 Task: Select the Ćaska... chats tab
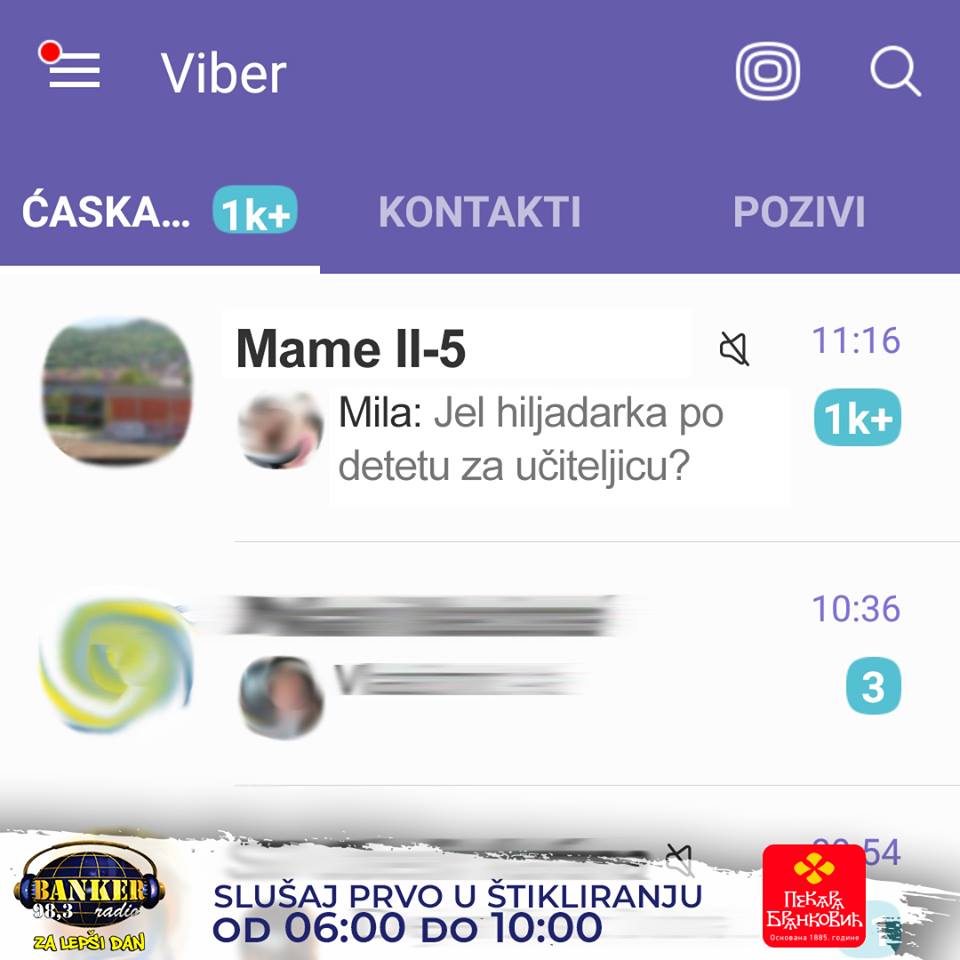[107, 212]
